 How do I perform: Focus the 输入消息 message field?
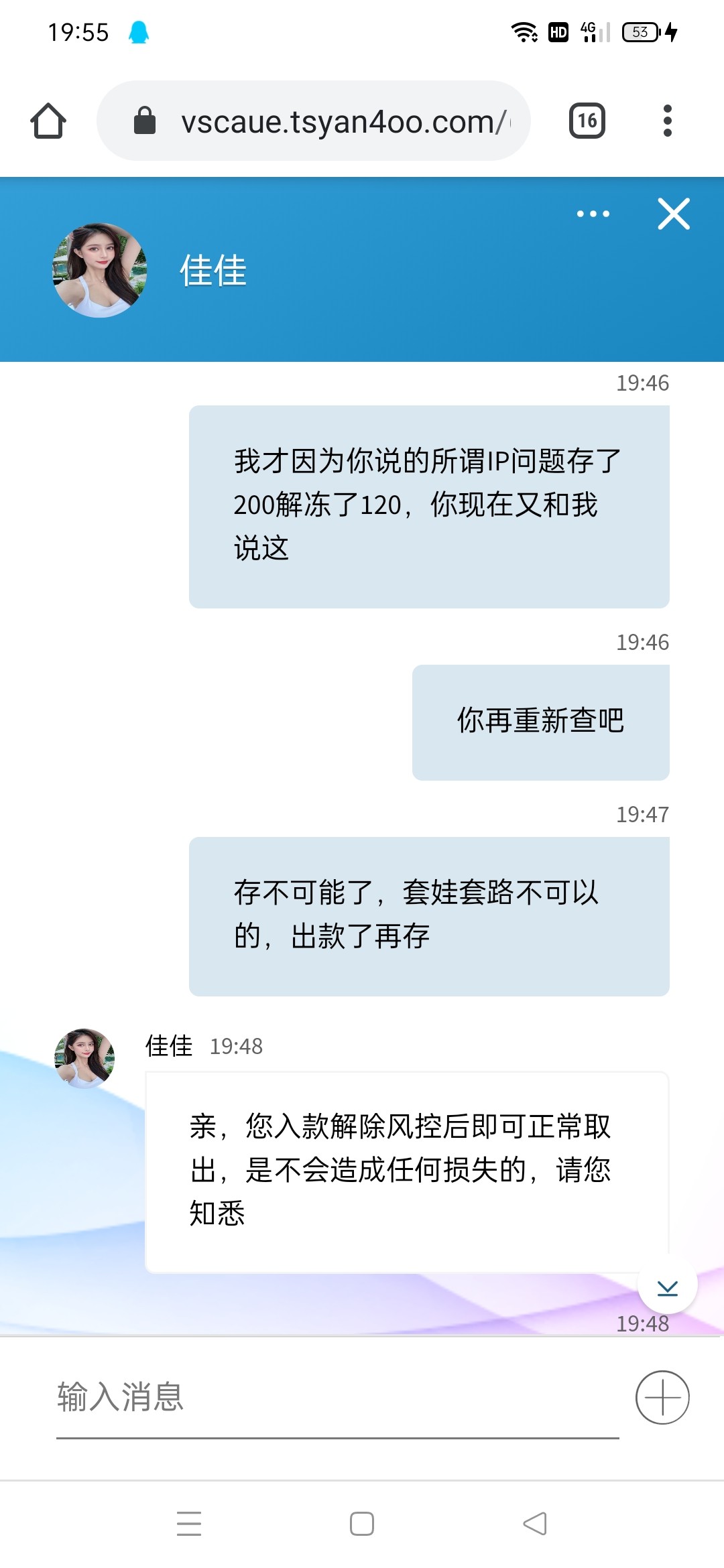click(x=335, y=1397)
